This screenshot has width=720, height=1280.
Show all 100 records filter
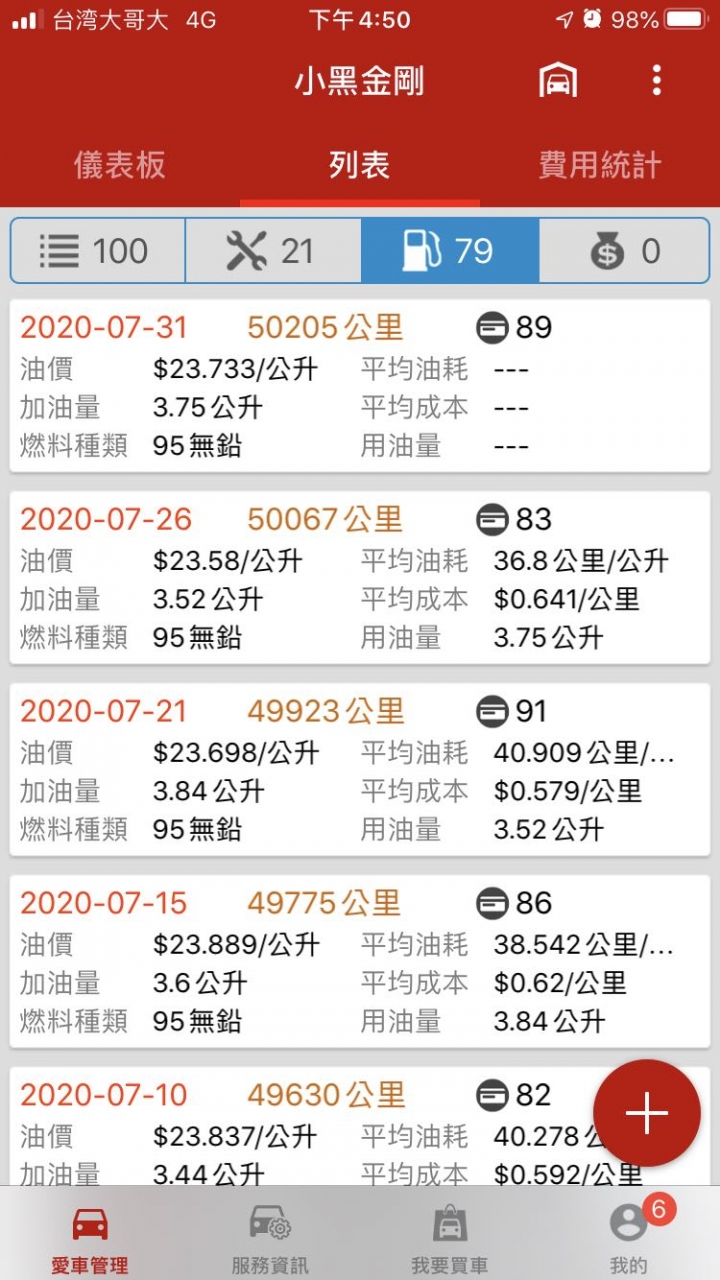[98, 251]
